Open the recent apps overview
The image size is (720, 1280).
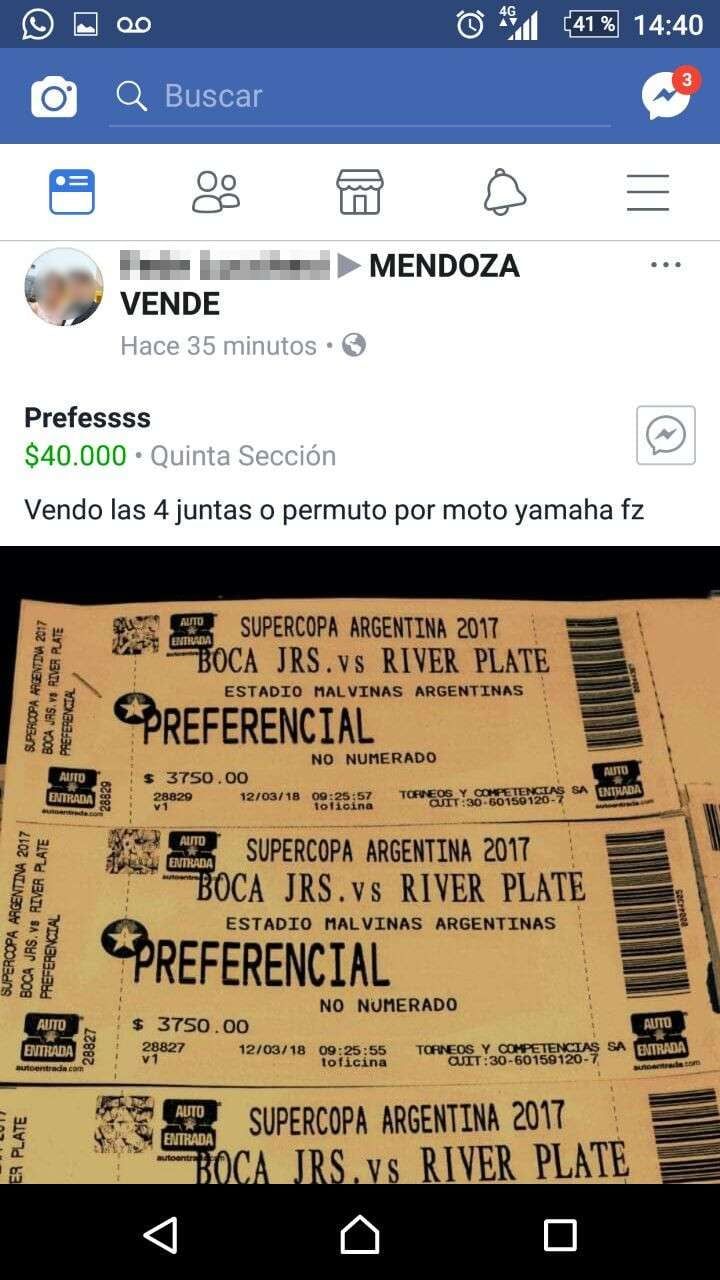click(x=560, y=1234)
